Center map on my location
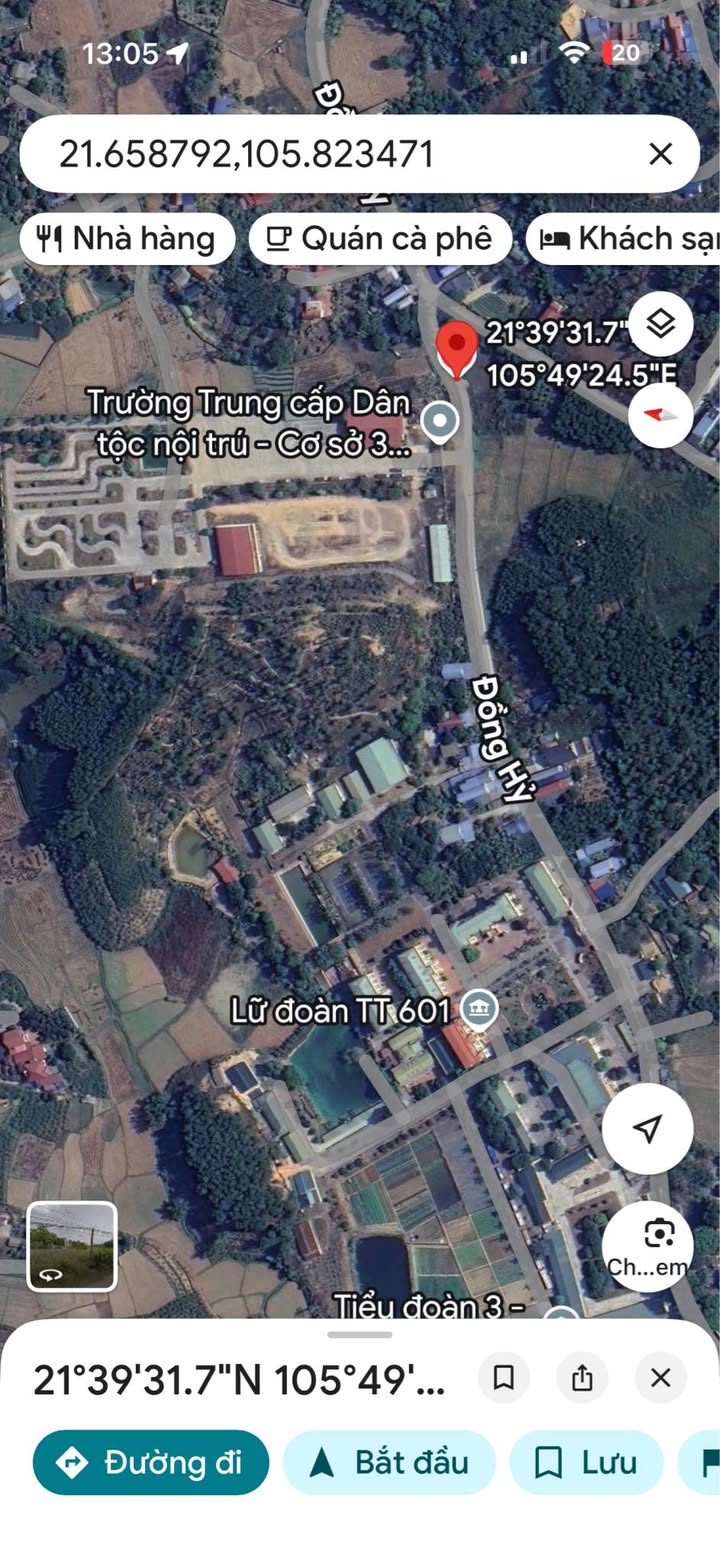The width and height of the screenshot is (720, 1564). tap(647, 1129)
